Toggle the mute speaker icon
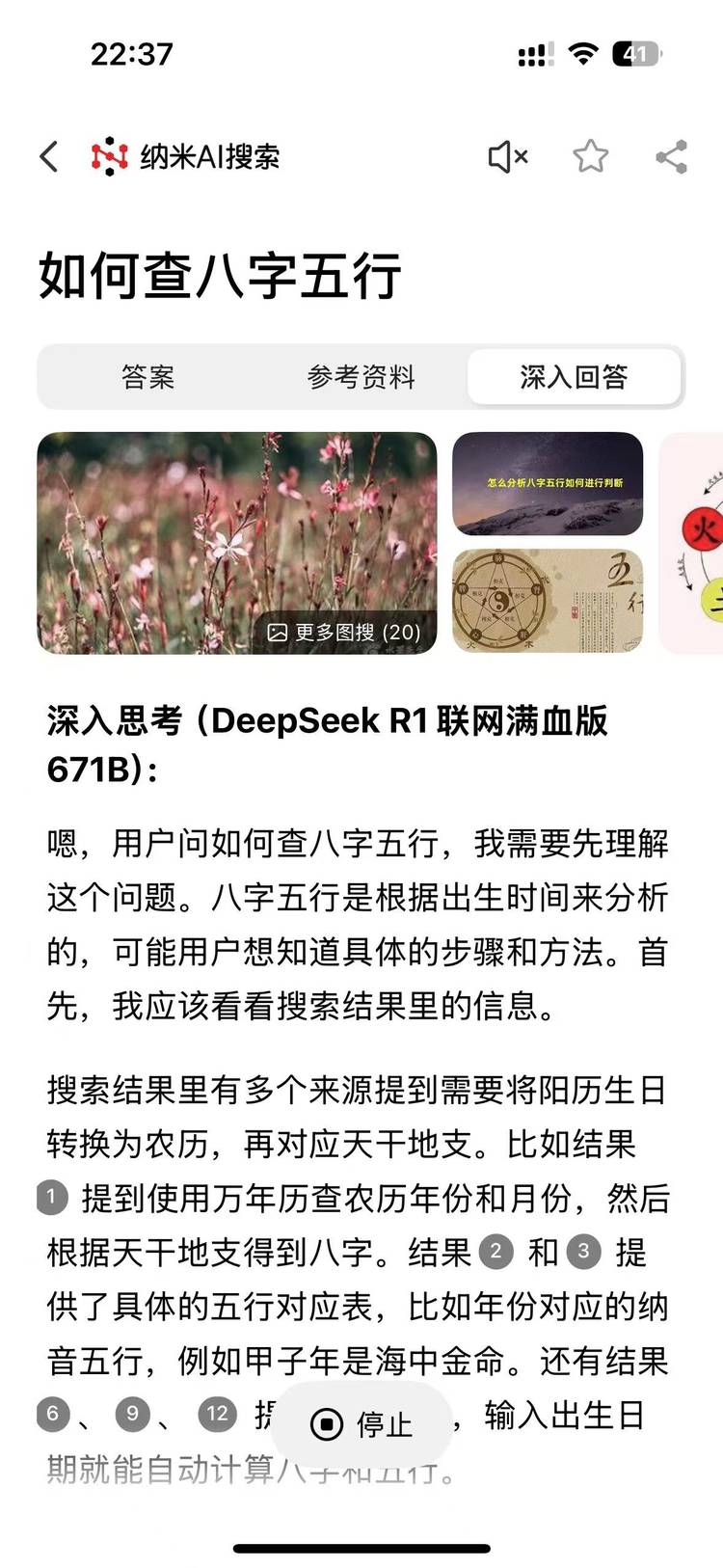This screenshot has width=723, height=1568. (x=507, y=156)
